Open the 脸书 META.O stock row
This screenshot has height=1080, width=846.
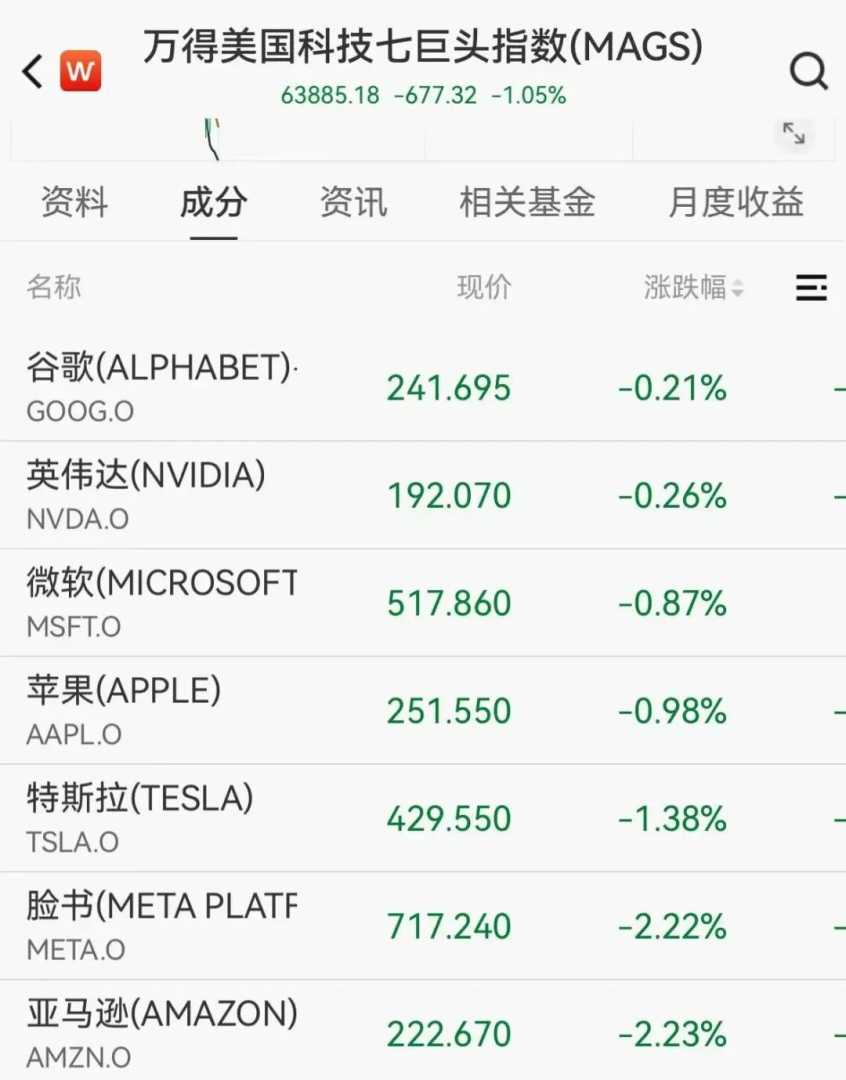pyautogui.click(x=160, y=927)
